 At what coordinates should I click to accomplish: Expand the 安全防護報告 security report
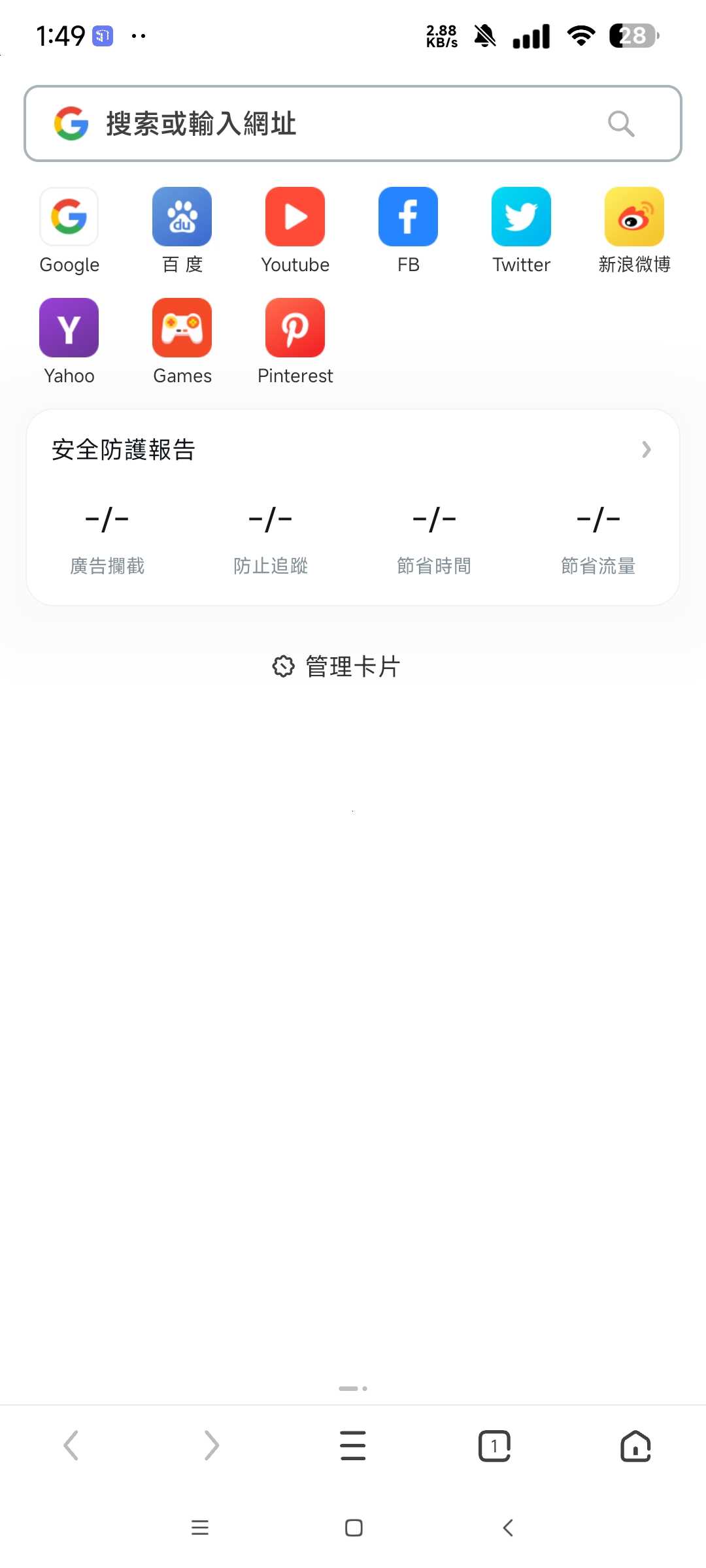(646, 449)
